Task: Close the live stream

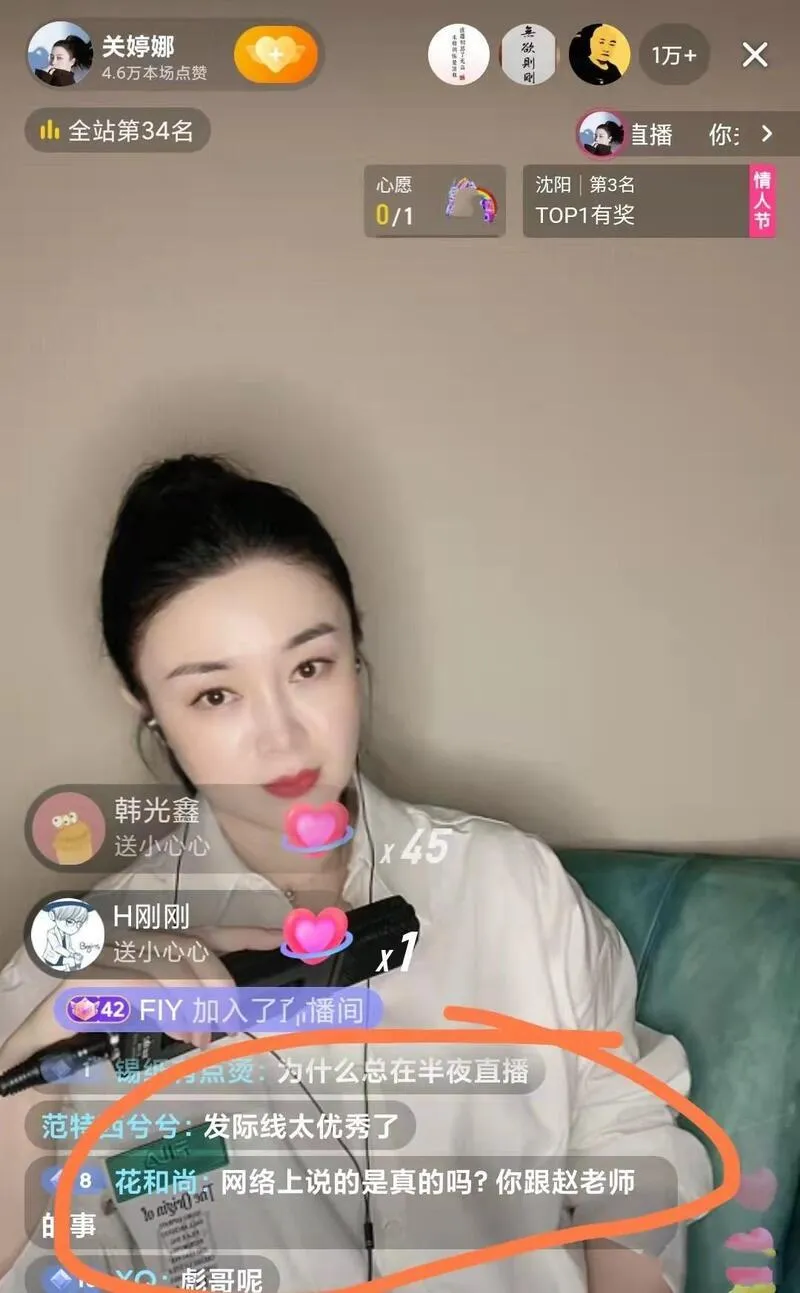Action: coord(755,54)
